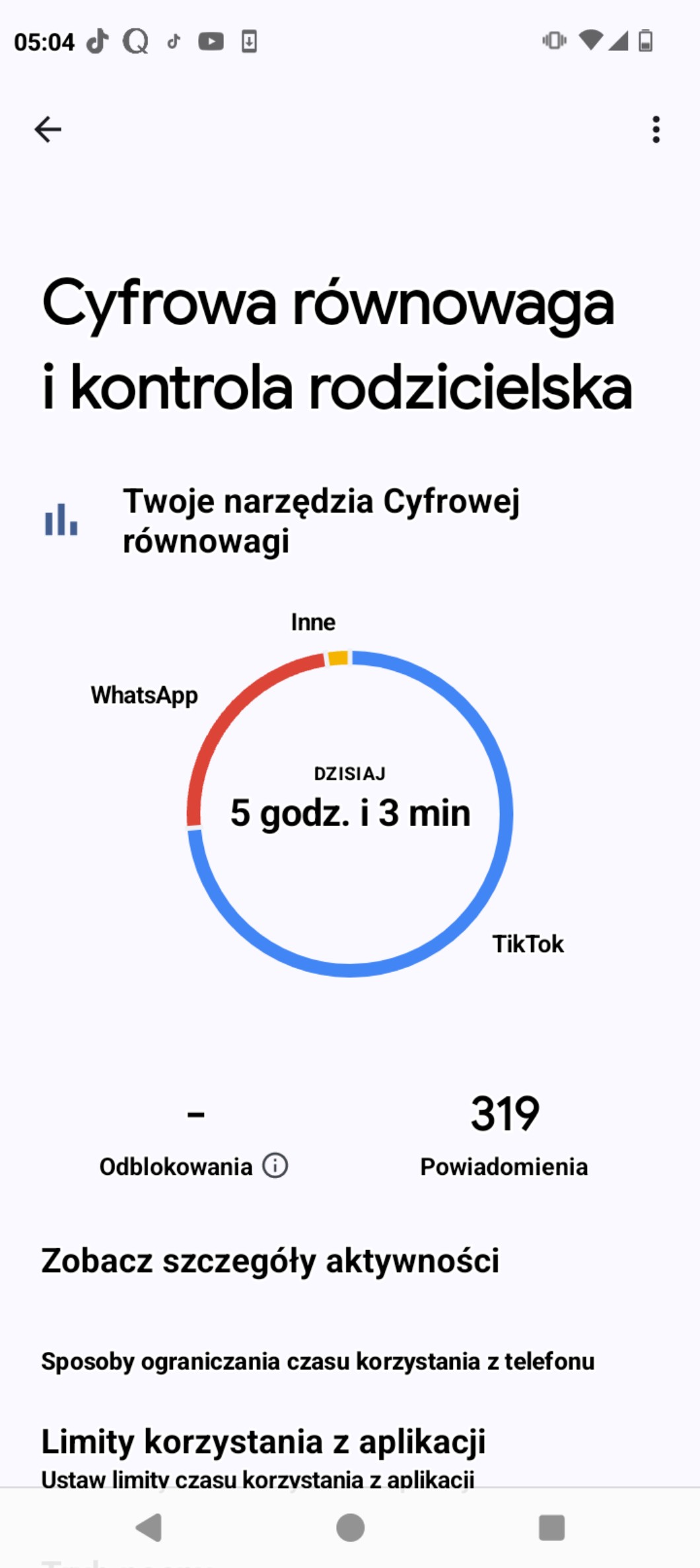Screen dimensions: 700x1568
Task: Open the three-dot overflow menu
Action: click(x=656, y=130)
